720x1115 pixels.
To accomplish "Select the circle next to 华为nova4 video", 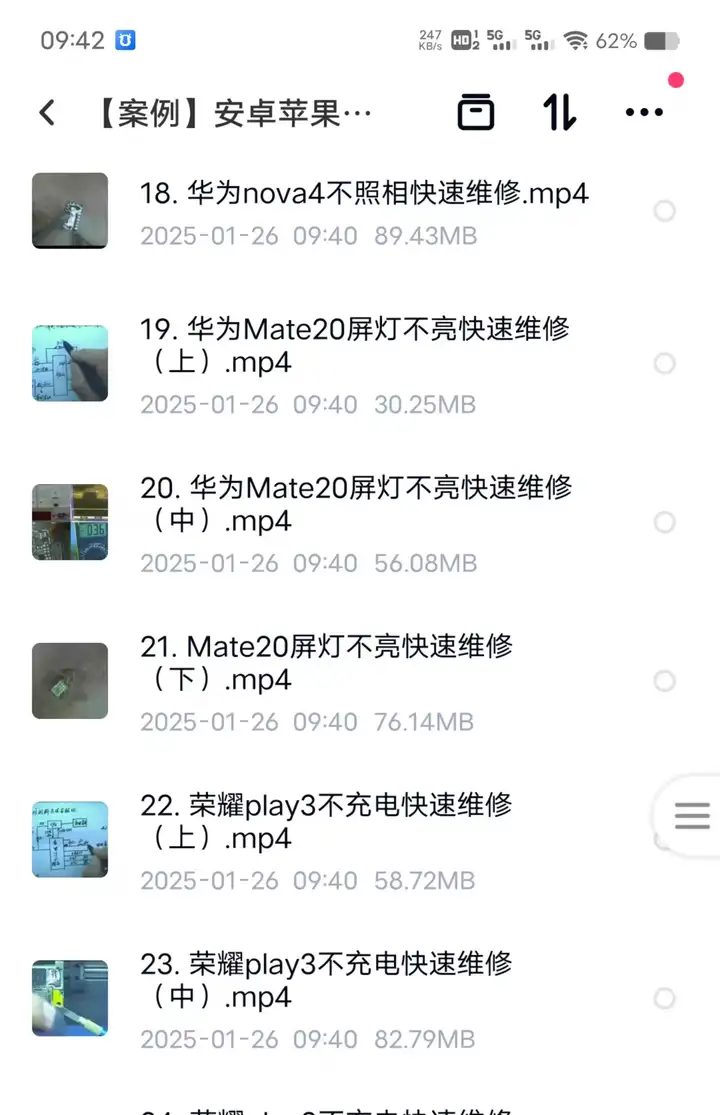I will point(664,211).
